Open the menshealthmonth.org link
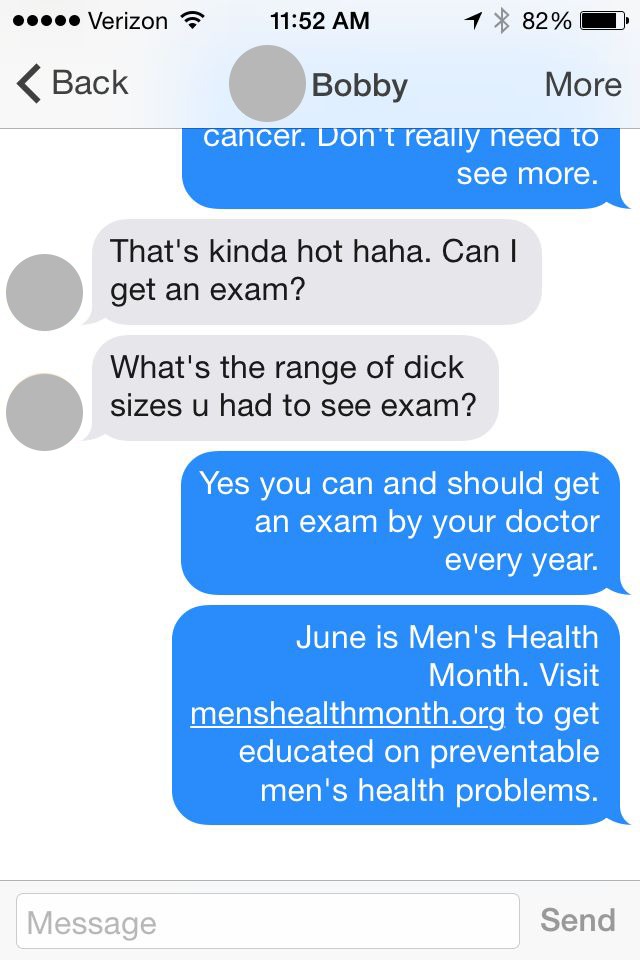The height and width of the screenshot is (960, 640). (347, 714)
